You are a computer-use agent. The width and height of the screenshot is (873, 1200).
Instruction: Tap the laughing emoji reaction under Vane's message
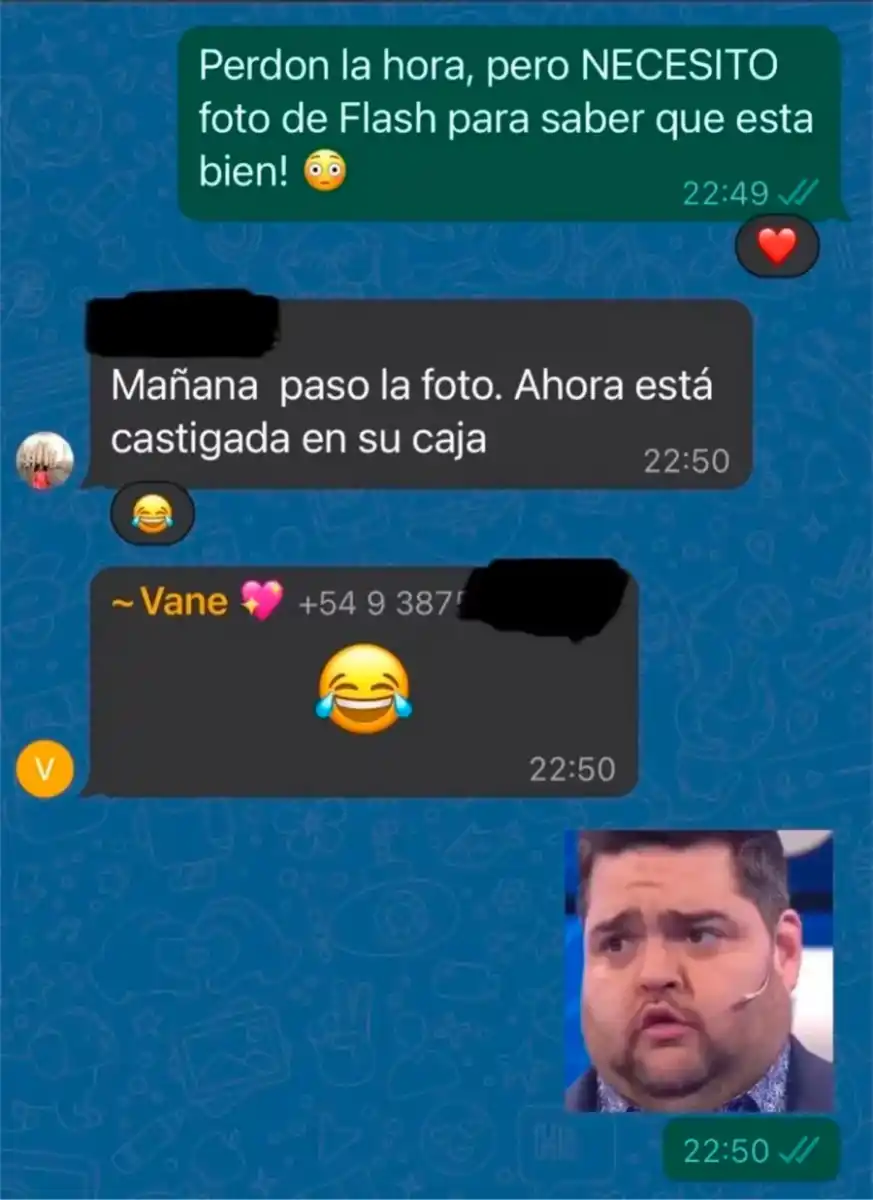[x=151, y=513]
